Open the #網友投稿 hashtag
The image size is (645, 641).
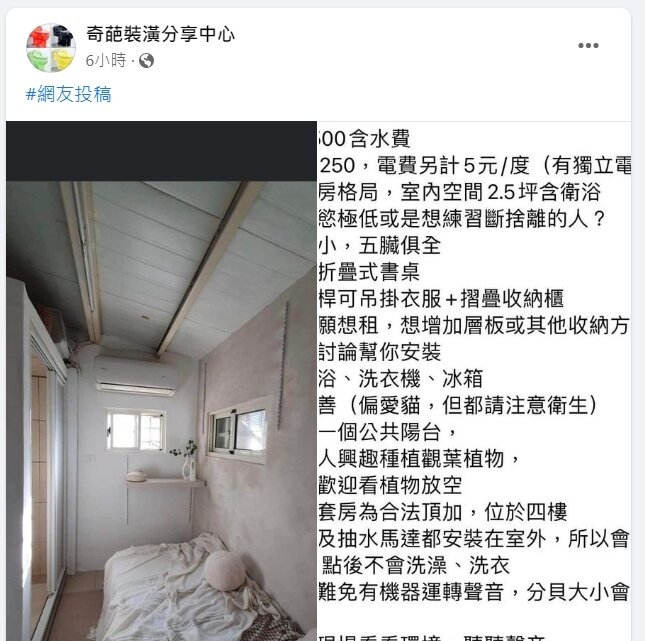click(x=68, y=94)
